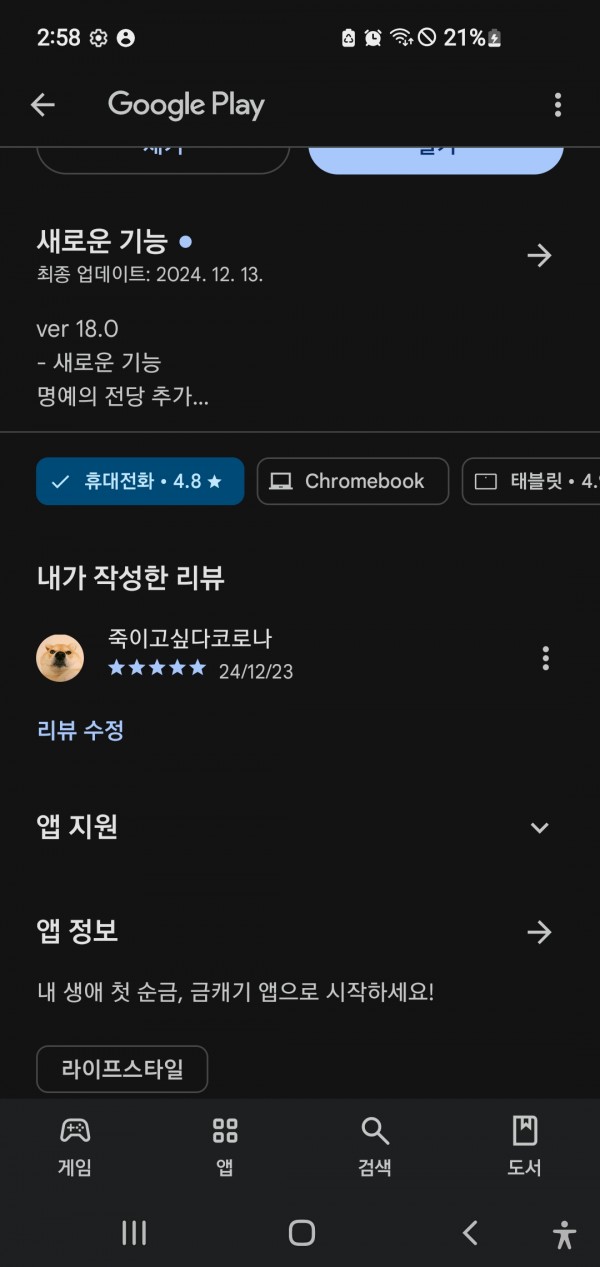Tap the 라이프스타일 category chip

122,1069
